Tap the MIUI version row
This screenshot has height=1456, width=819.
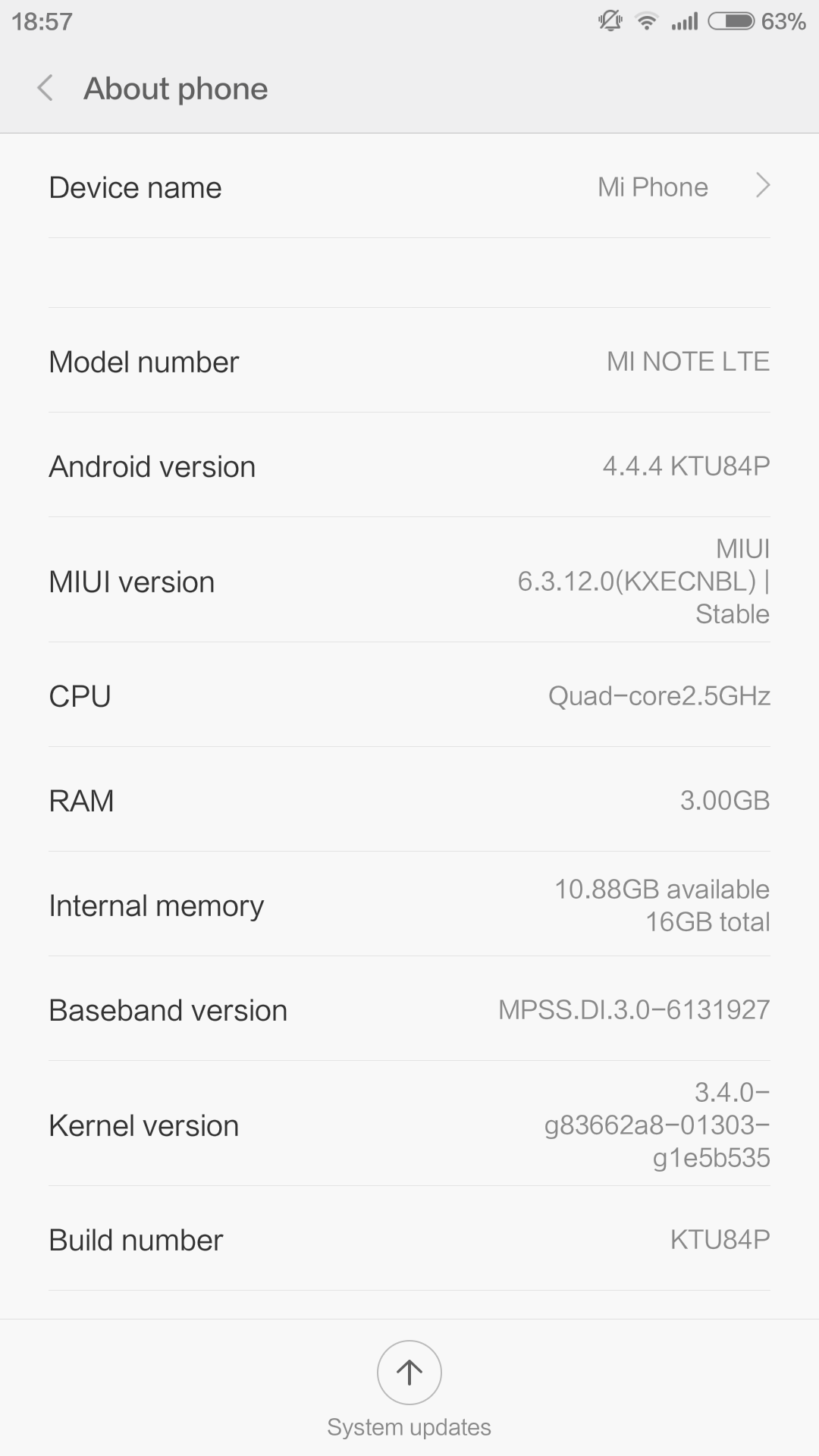[409, 580]
